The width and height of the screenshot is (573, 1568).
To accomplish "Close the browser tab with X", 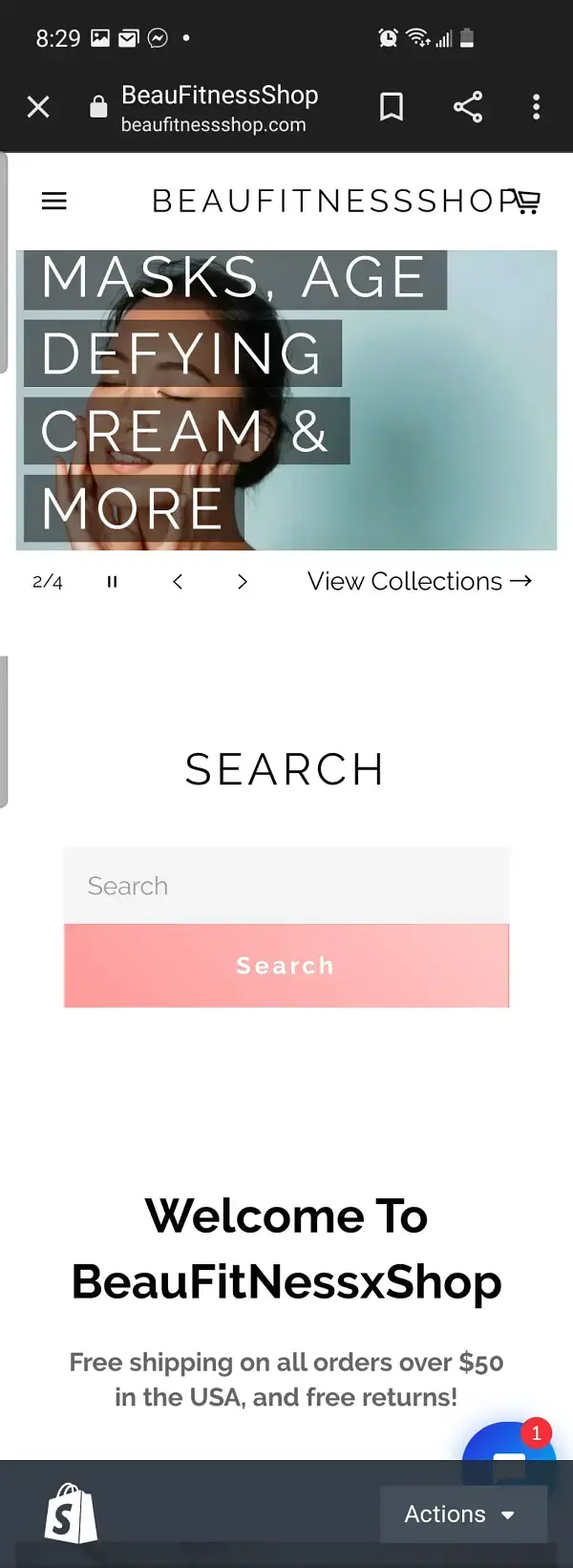I will 38,106.
